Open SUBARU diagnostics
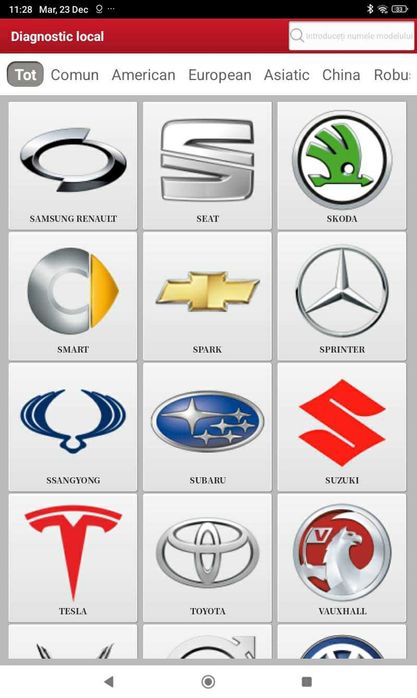The image size is (417, 698). (x=207, y=427)
